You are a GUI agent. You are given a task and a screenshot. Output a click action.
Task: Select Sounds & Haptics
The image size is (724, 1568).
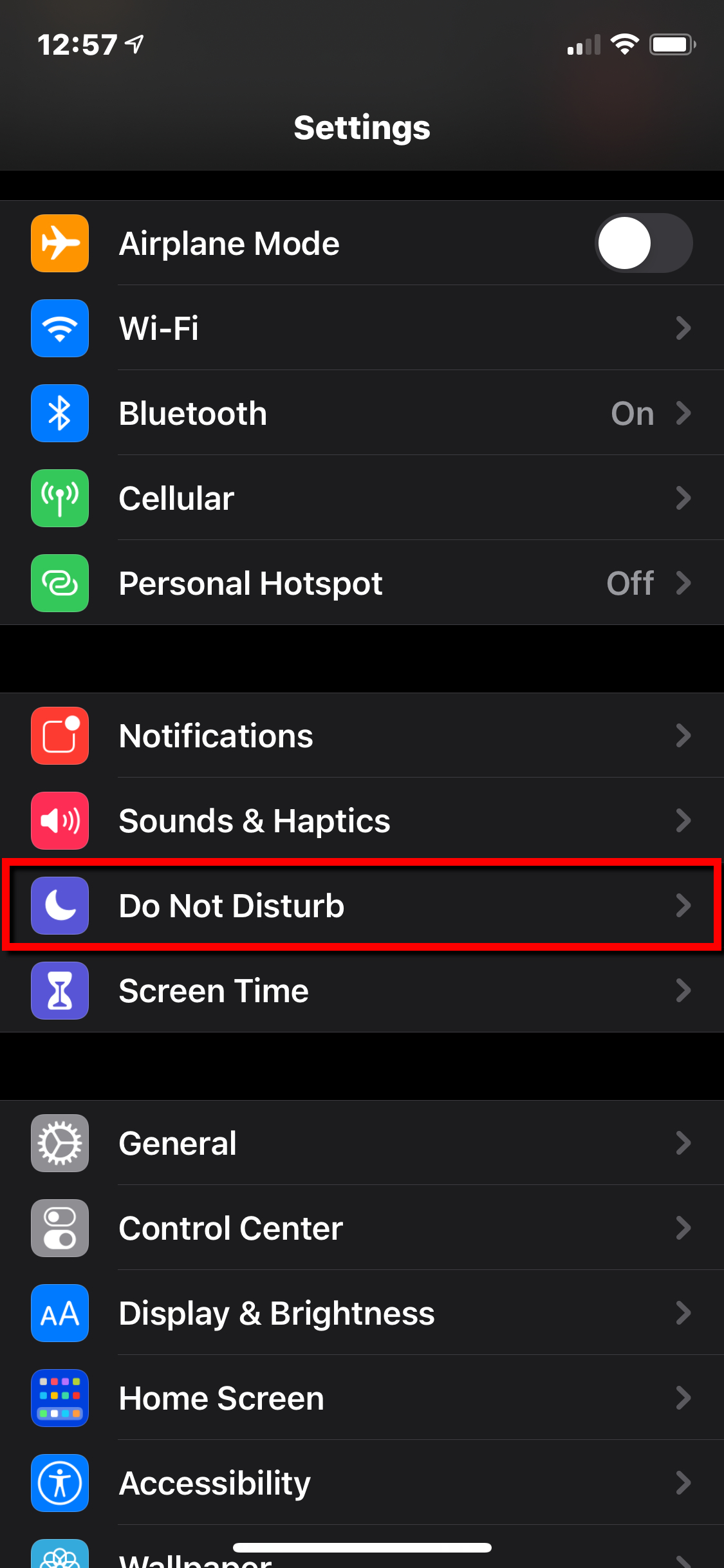[362, 821]
